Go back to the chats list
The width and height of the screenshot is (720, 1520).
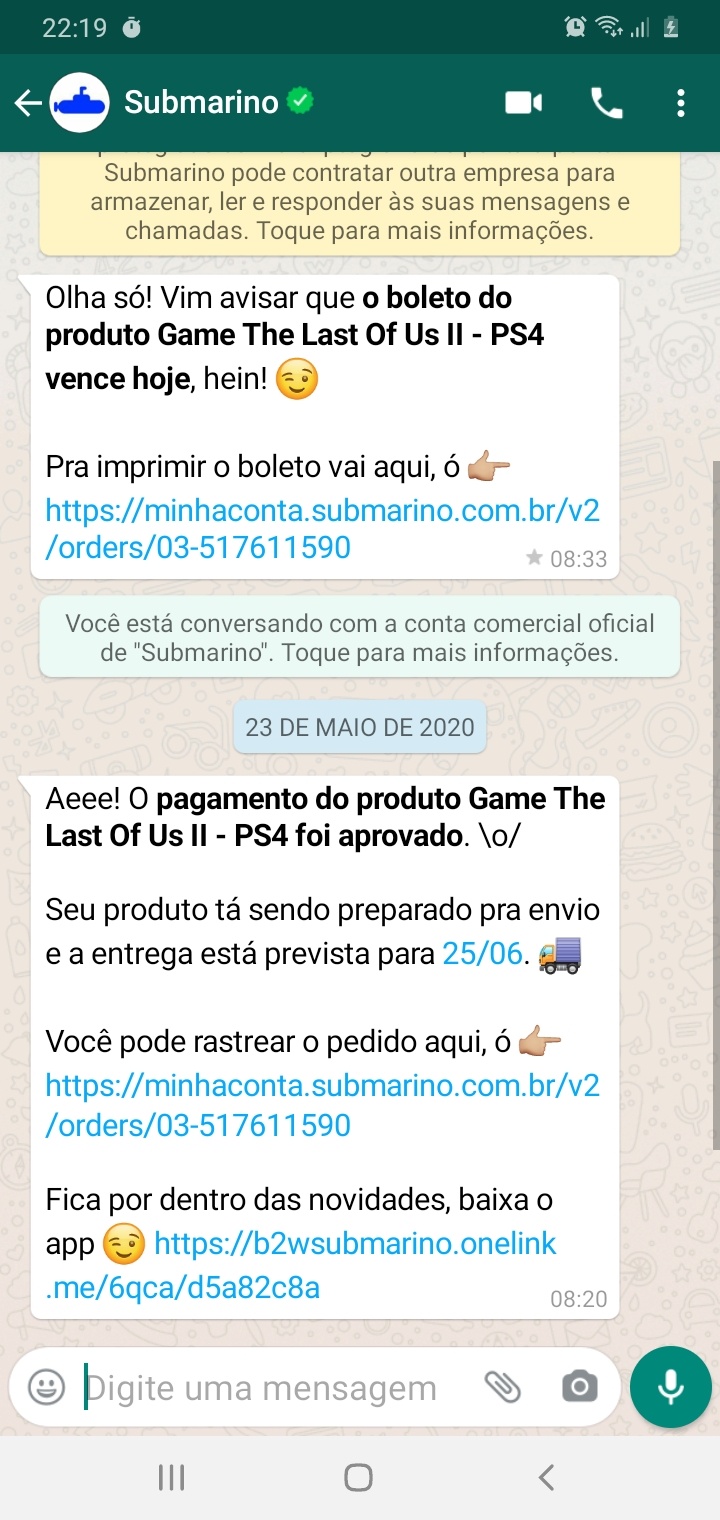(28, 103)
